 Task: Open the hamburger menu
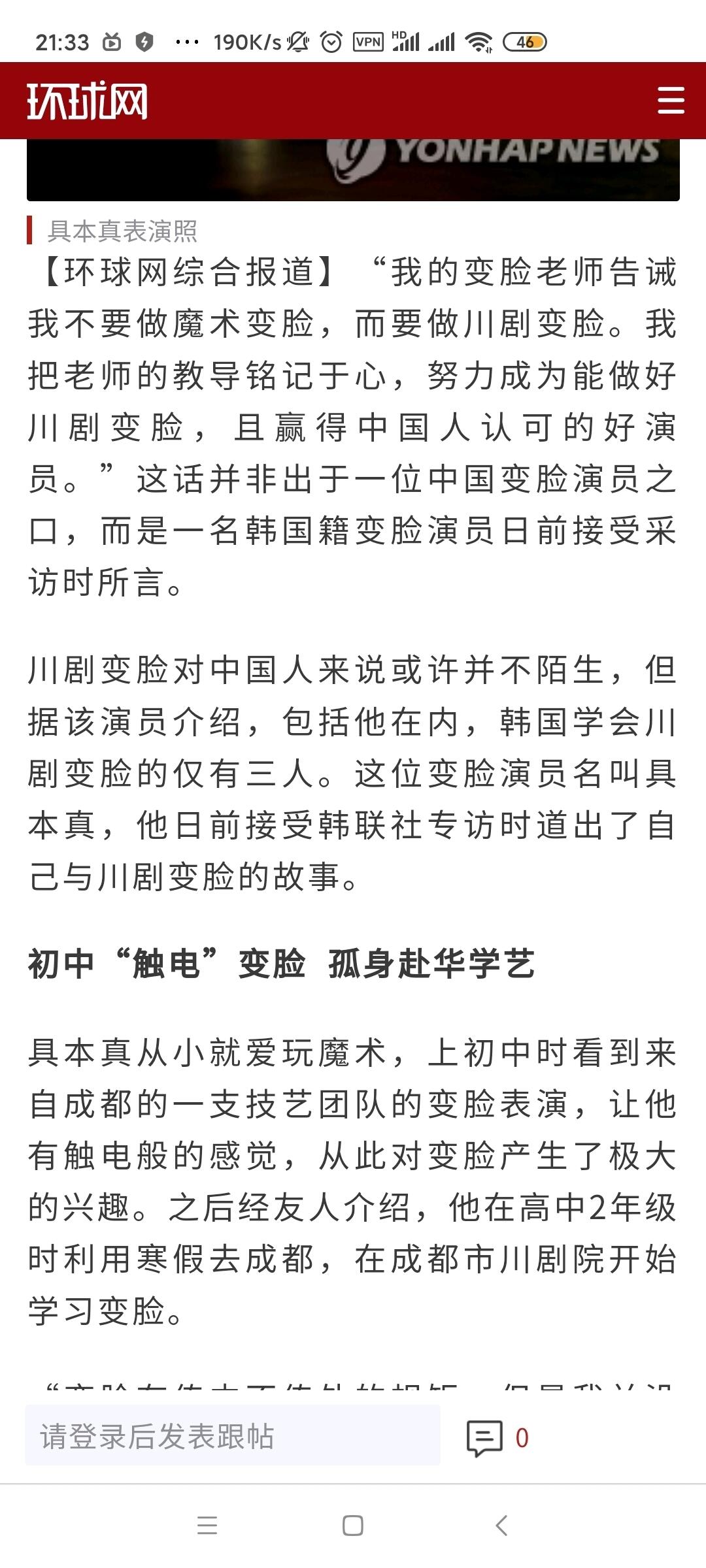(x=671, y=101)
